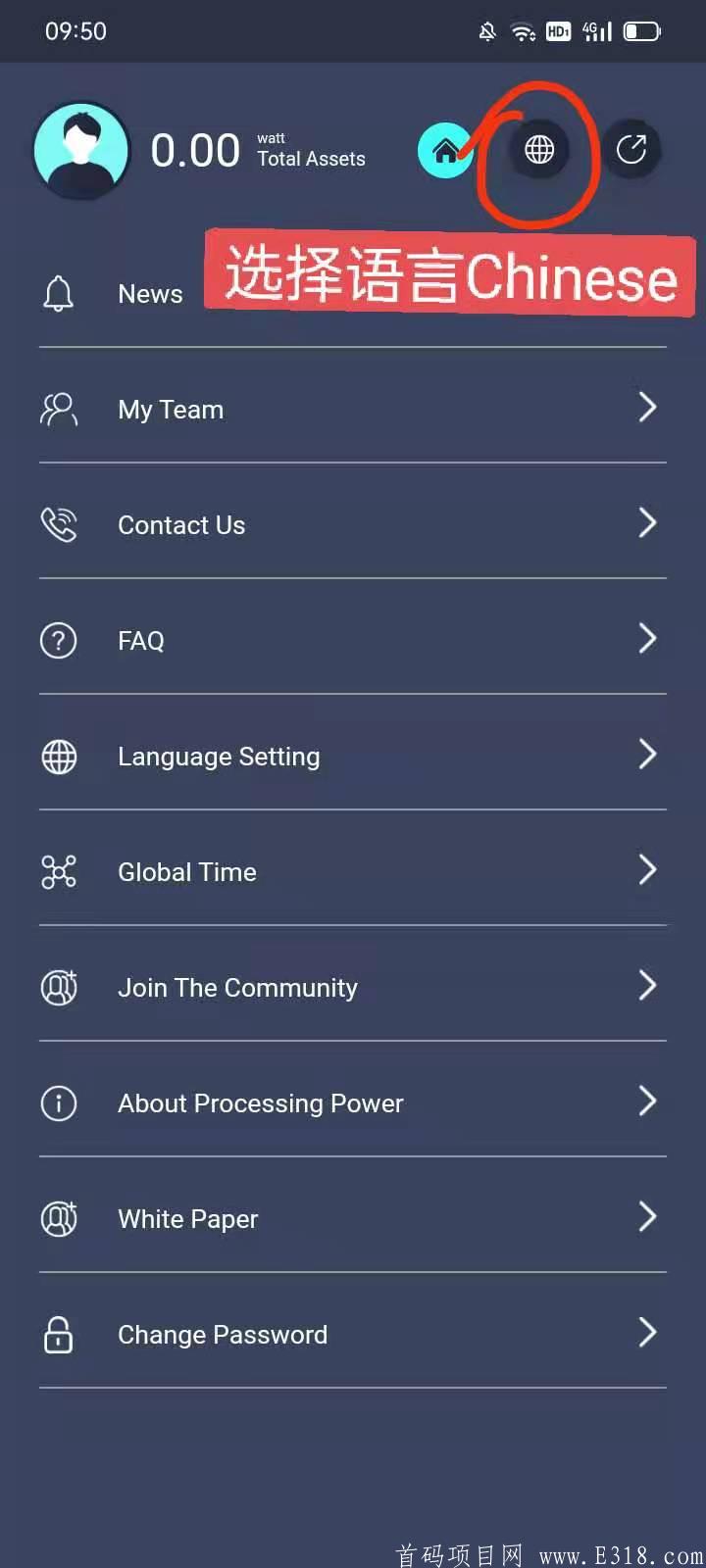Viewport: 706px width, 1568px height.
Task: View About Processing Power
Action: pyautogui.click(x=353, y=1102)
